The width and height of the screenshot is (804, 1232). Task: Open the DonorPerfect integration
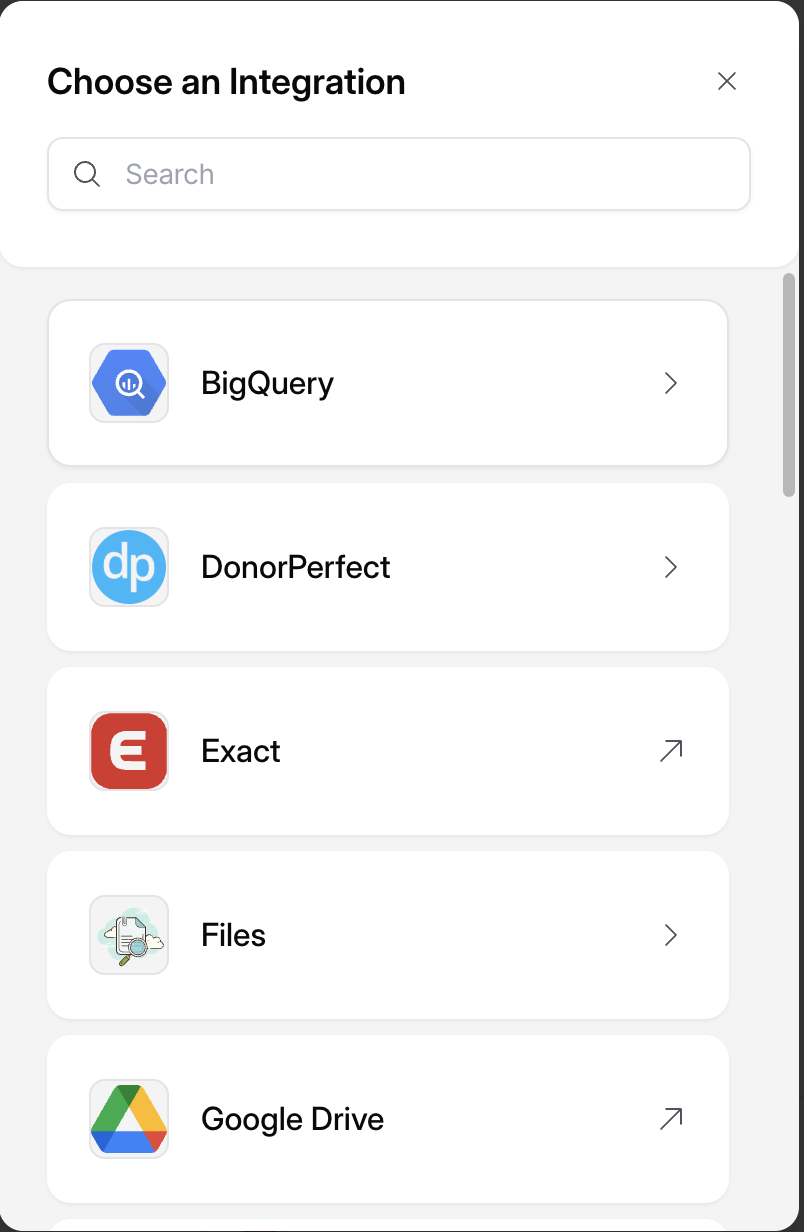388,567
